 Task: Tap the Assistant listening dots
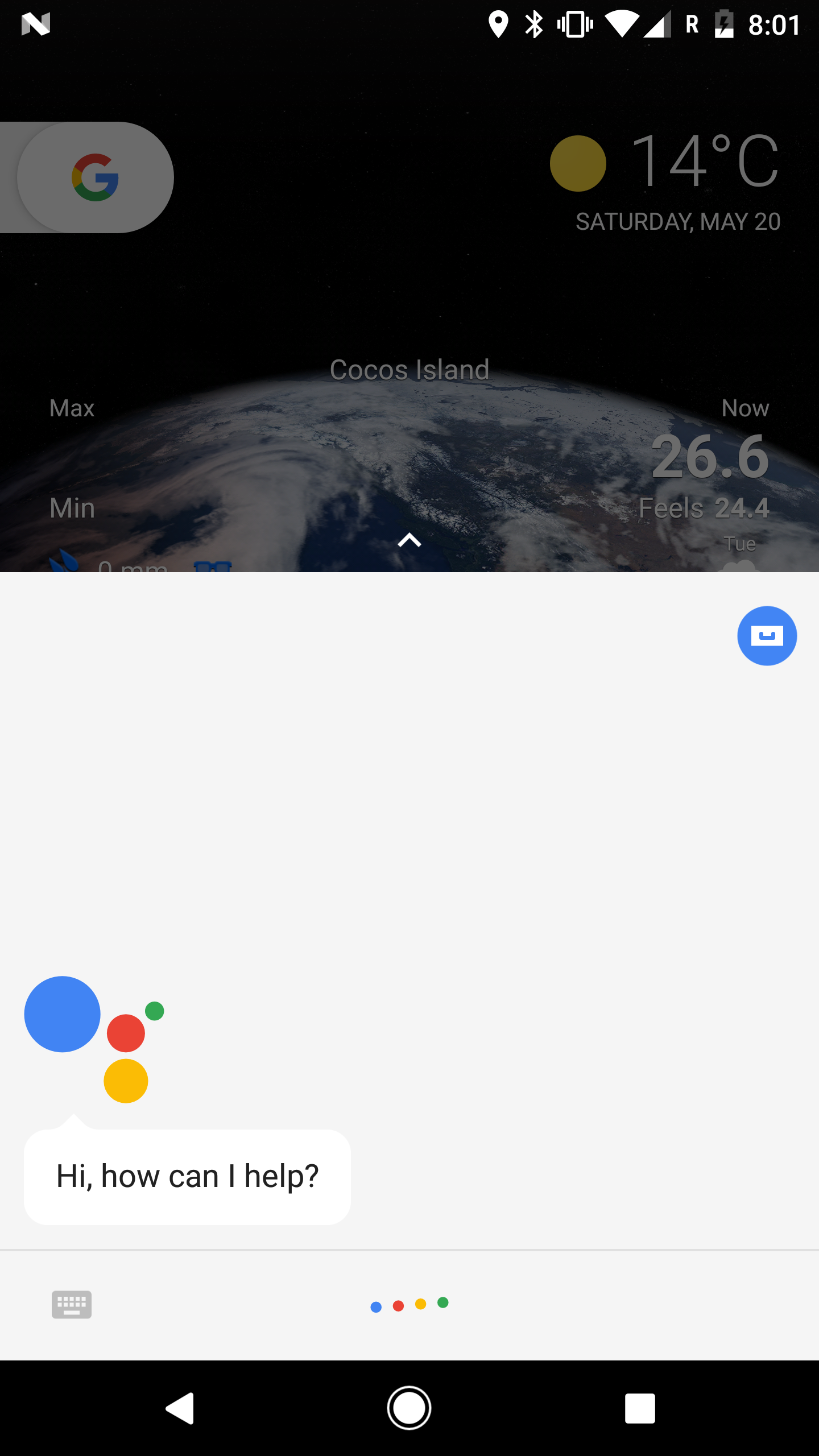pos(409,1305)
